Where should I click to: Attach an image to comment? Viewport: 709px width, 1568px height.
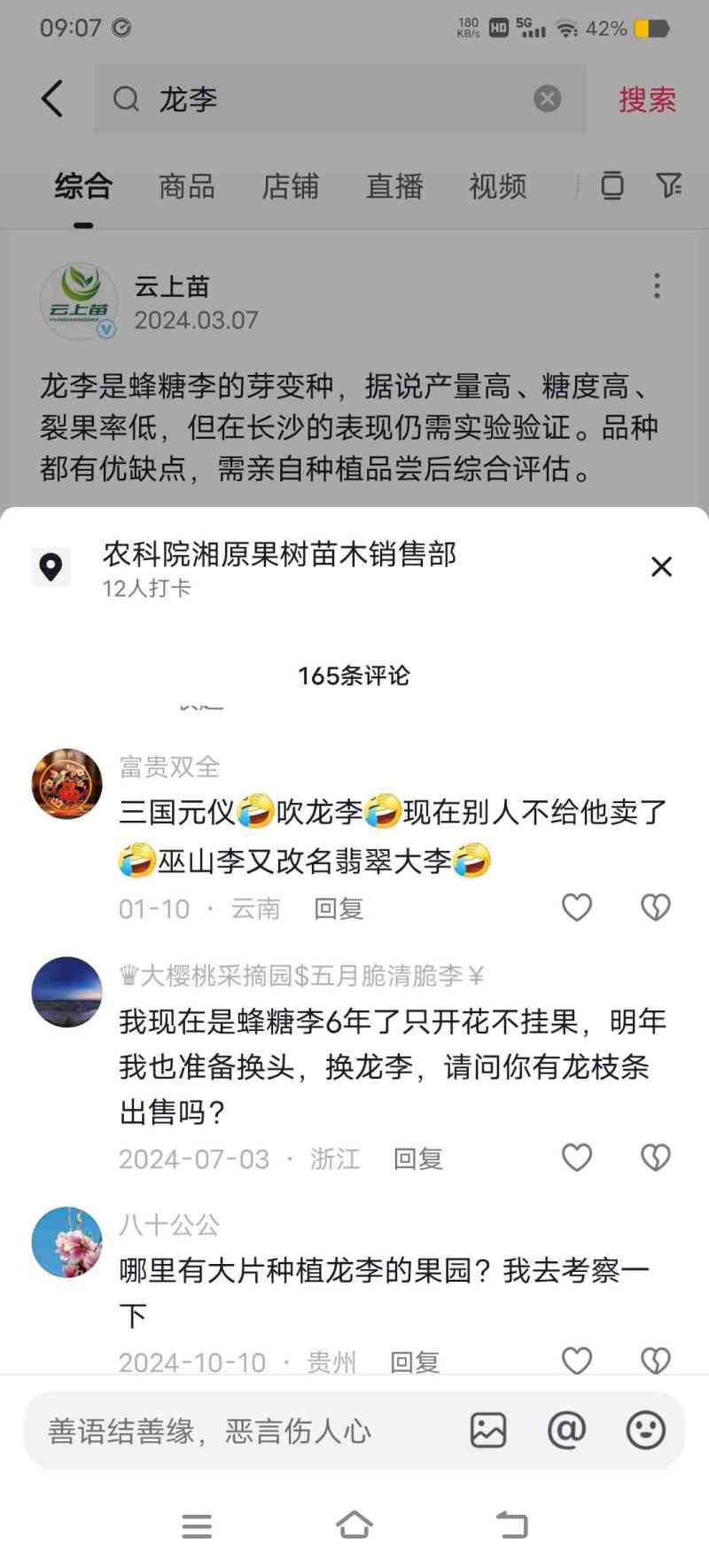[487, 1430]
